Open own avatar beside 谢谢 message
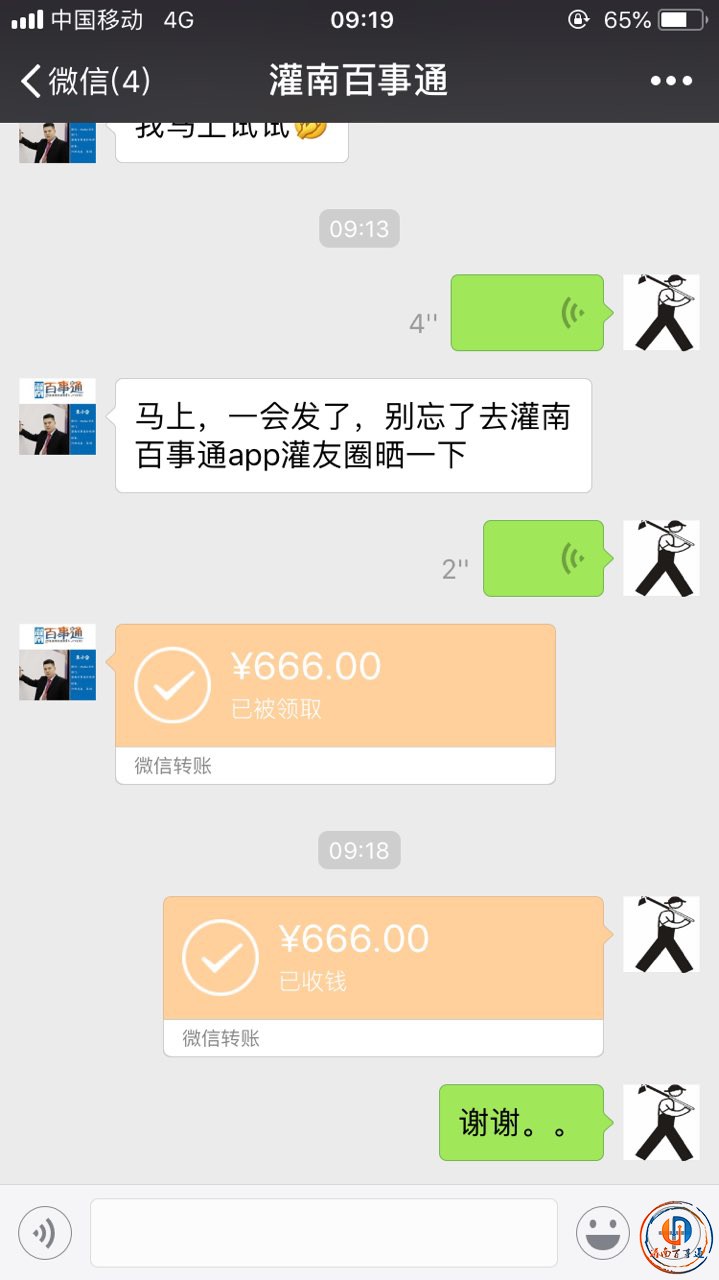 661,1122
